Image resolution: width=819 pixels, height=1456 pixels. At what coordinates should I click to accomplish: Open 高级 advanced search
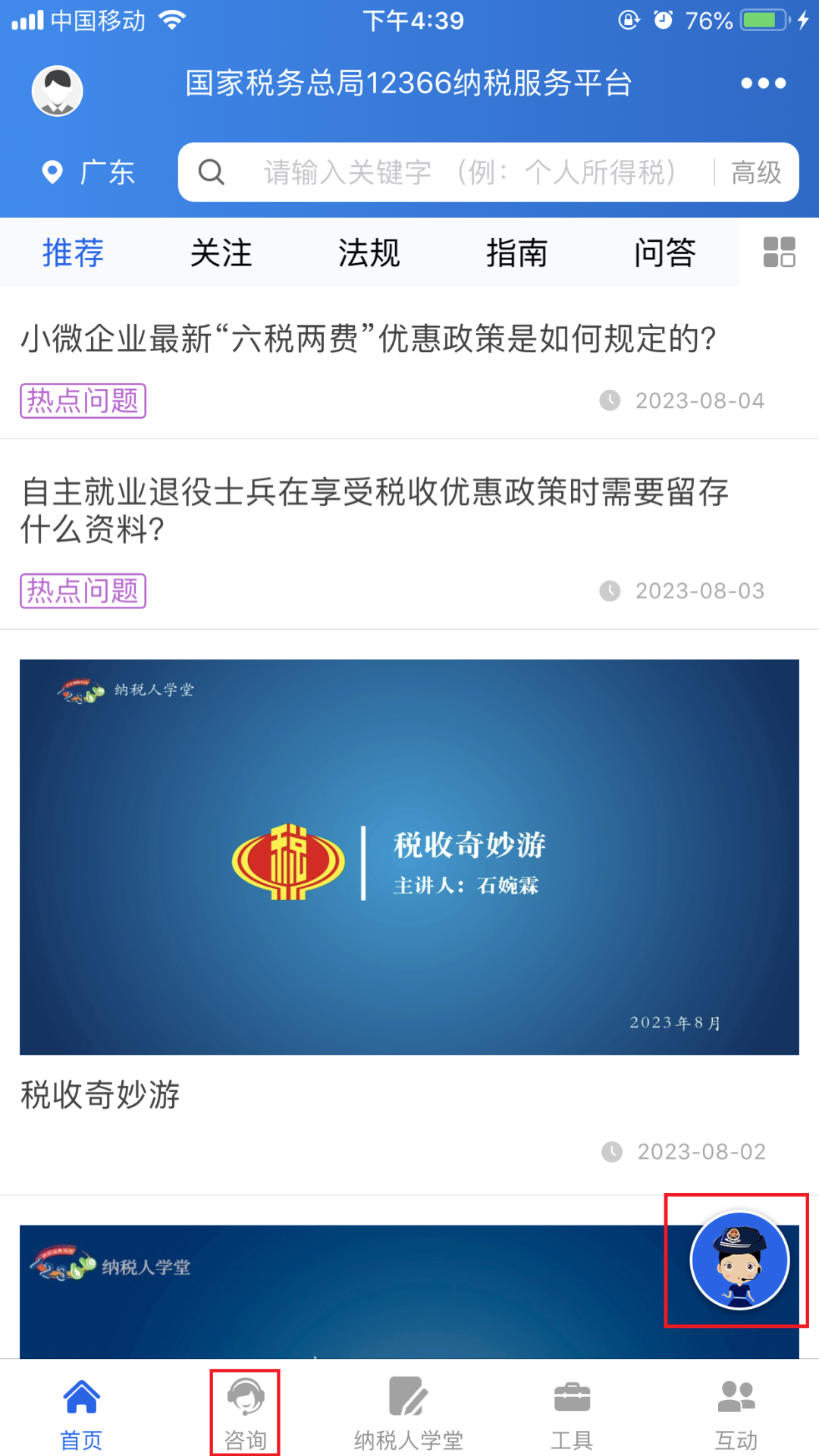(x=756, y=172)
